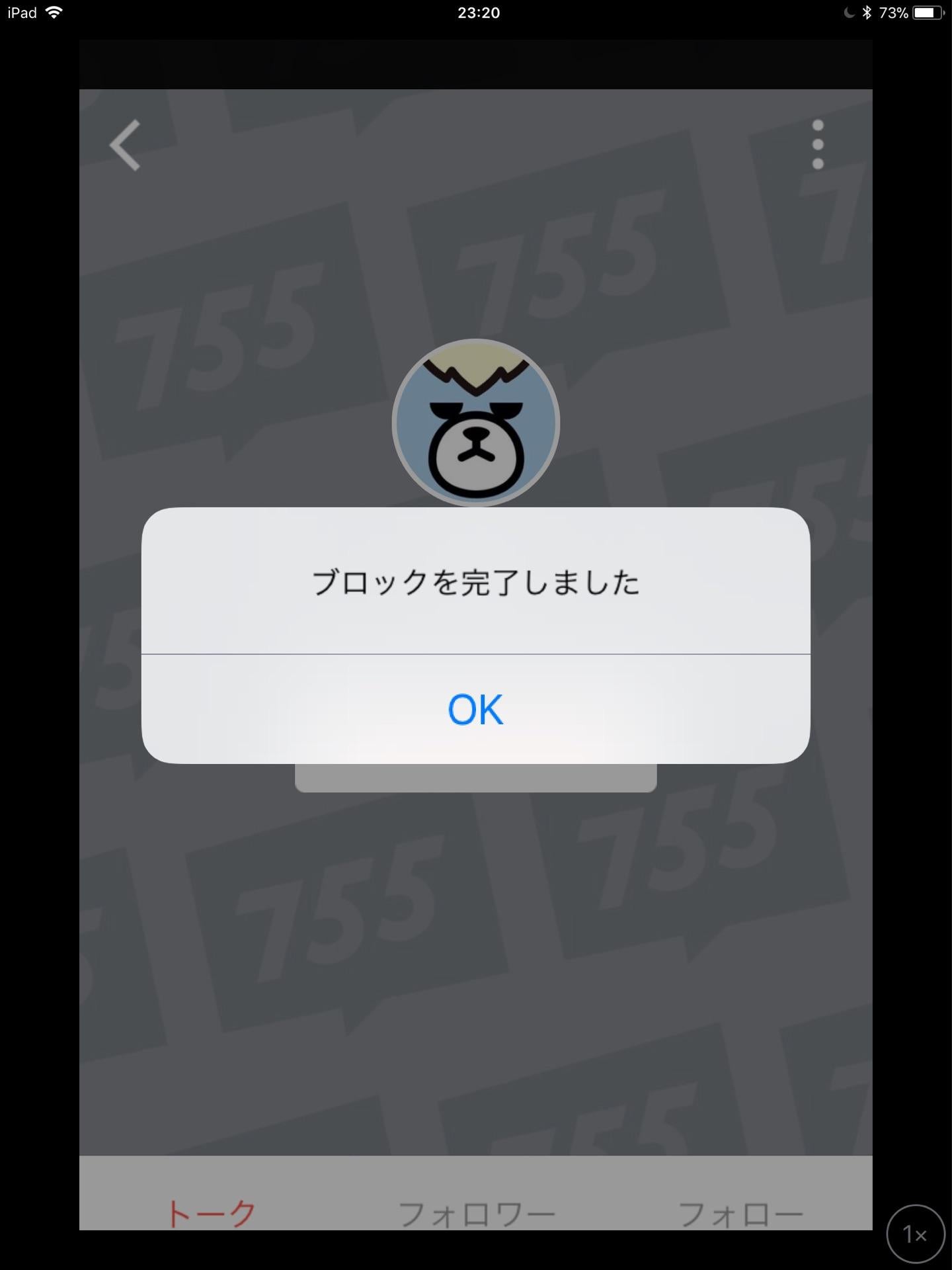Open the three-dot options menu
Image resolution: width=952 pixels, height=1270 pixels.
coord(818,145)
